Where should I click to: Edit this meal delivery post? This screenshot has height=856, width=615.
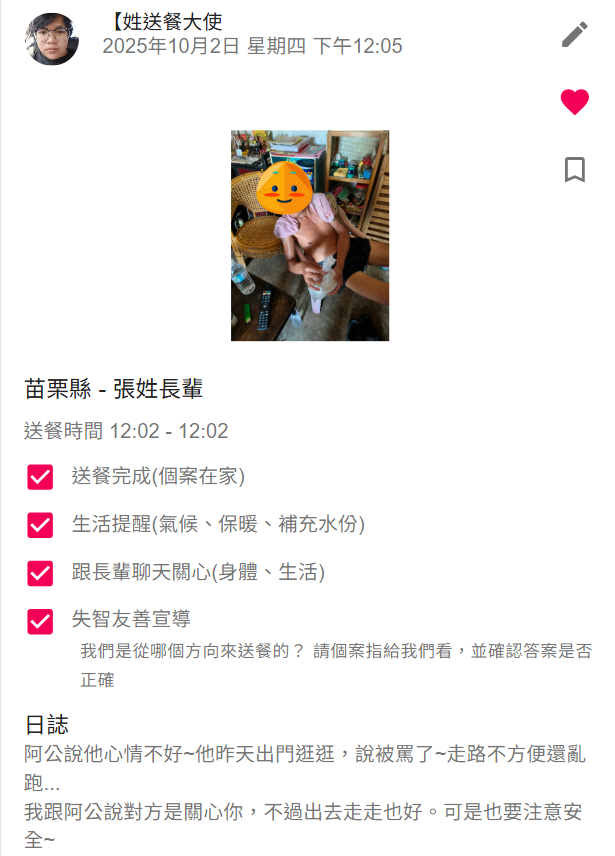click(574, 35)
